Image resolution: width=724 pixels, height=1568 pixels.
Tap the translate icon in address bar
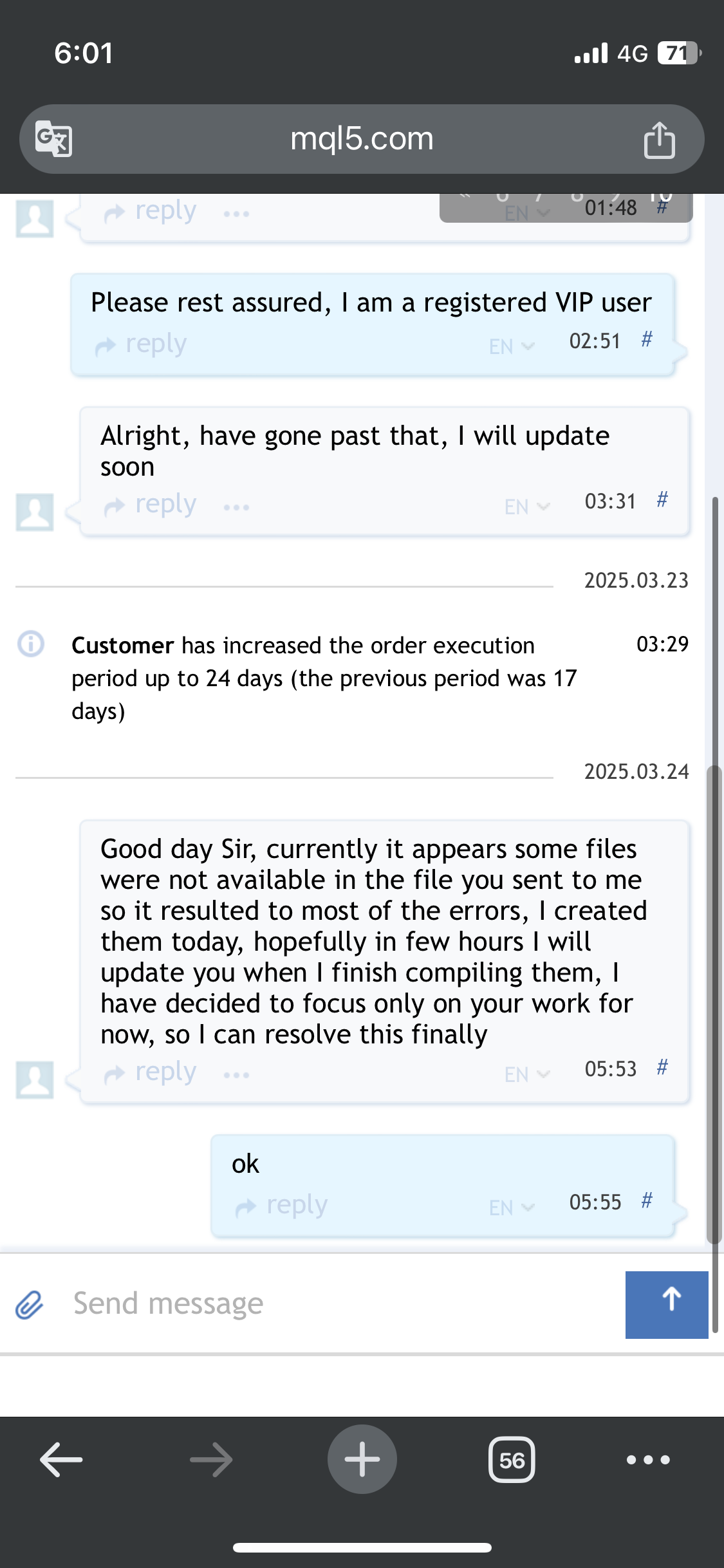[x=53, y=138]
